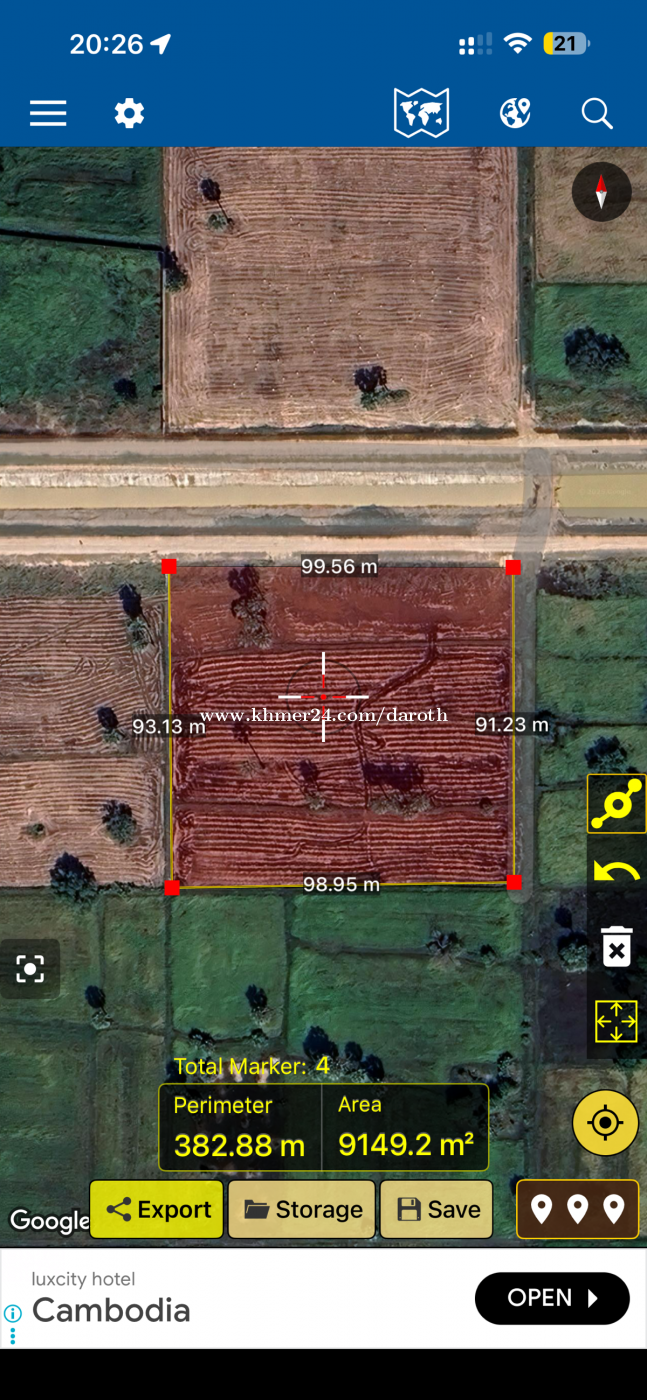This screenshot has height=1400, width=647.
Task: Tap the compass to reset orientation
Action: pyautogui.click(x=601, y=192)
